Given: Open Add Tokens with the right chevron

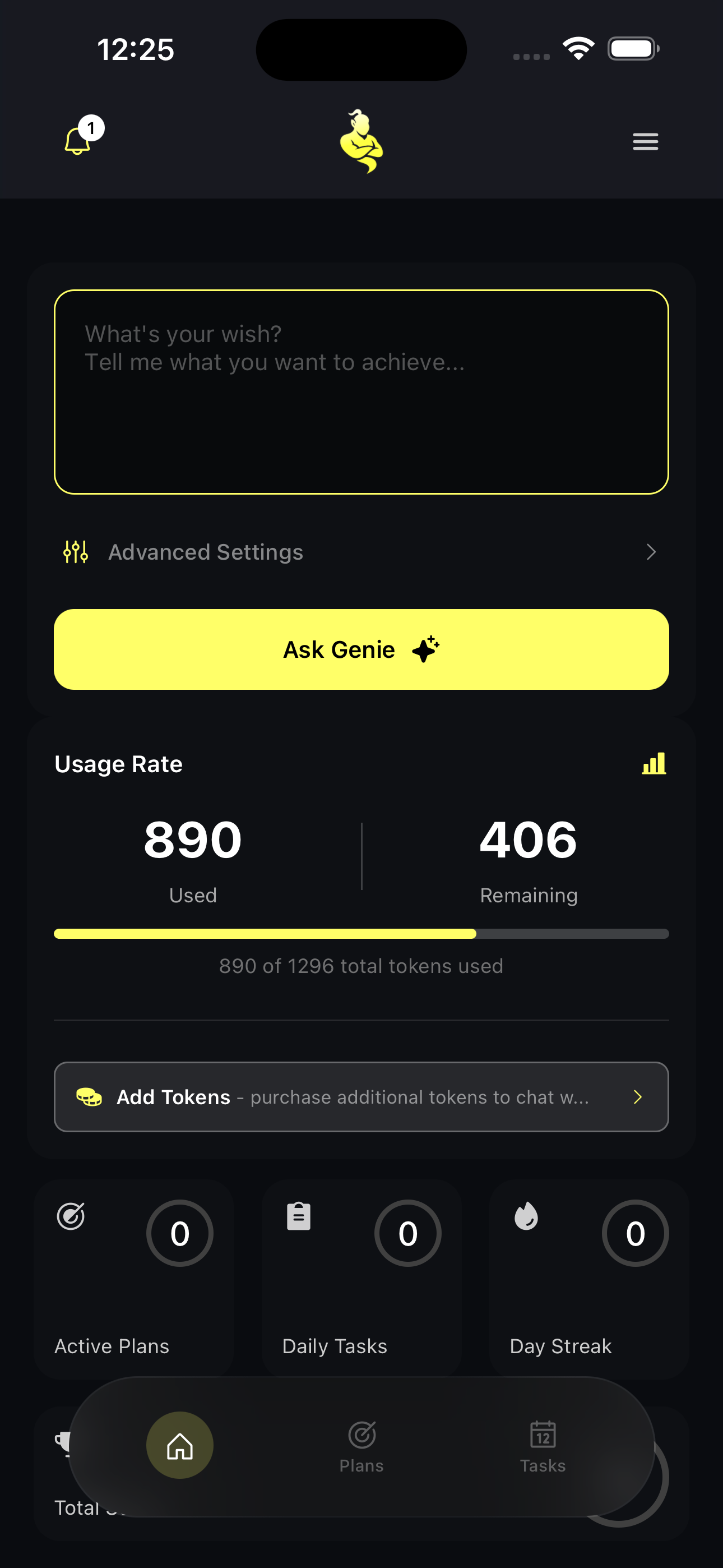Looking at the screenshot, I should click(637, 1097).
